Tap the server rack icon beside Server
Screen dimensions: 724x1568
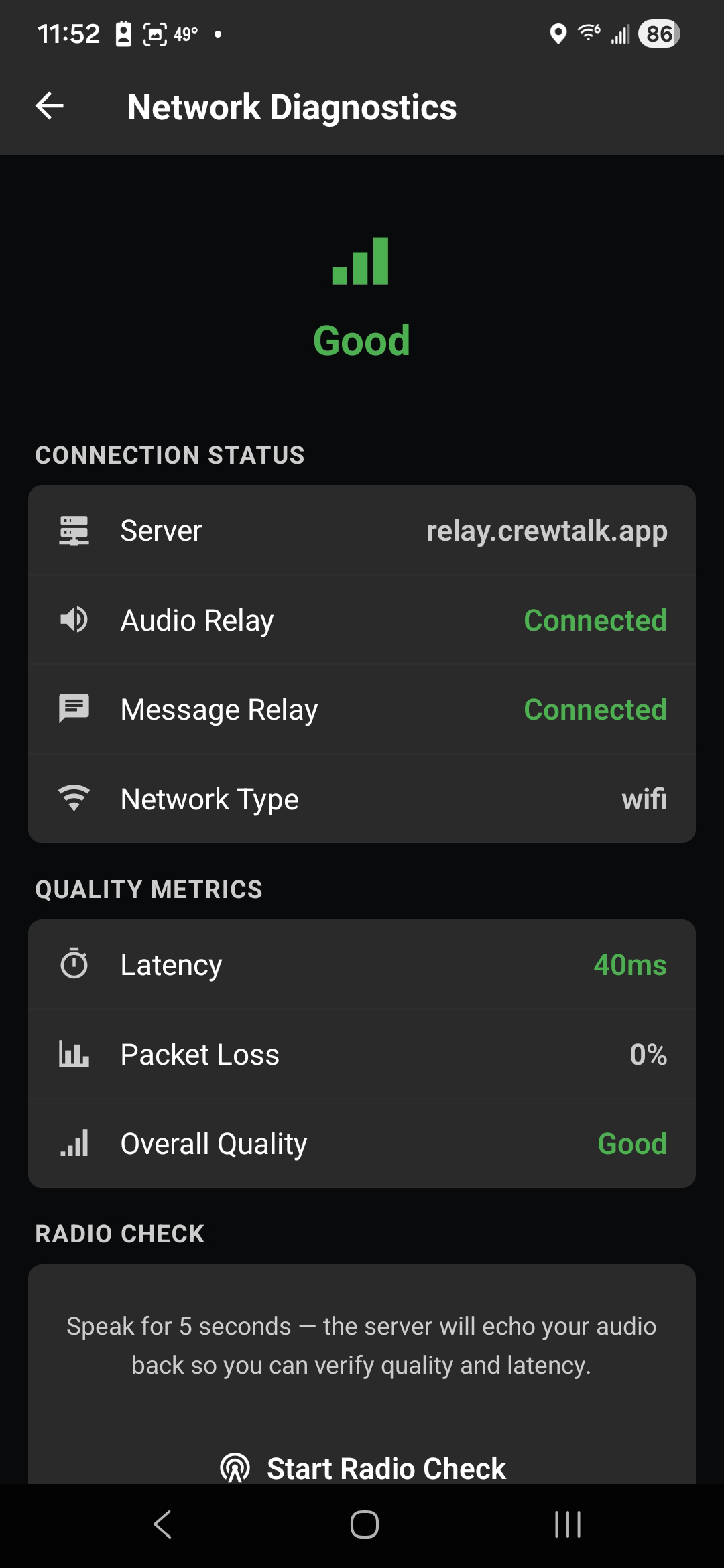[74, 530]
